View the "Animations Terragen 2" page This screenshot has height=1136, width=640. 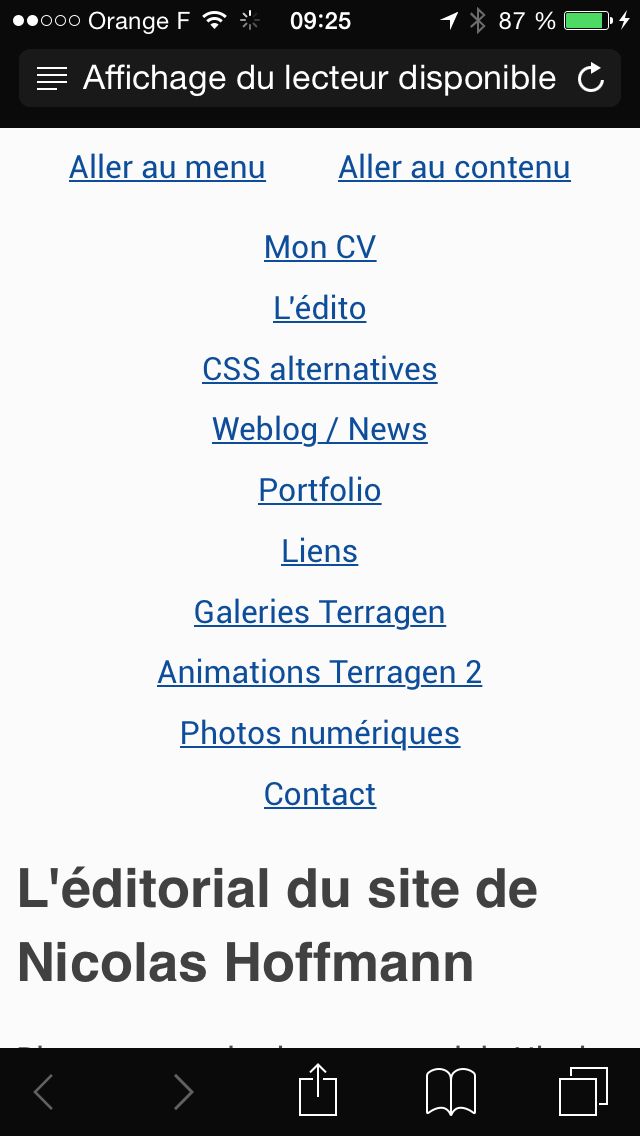320,672
